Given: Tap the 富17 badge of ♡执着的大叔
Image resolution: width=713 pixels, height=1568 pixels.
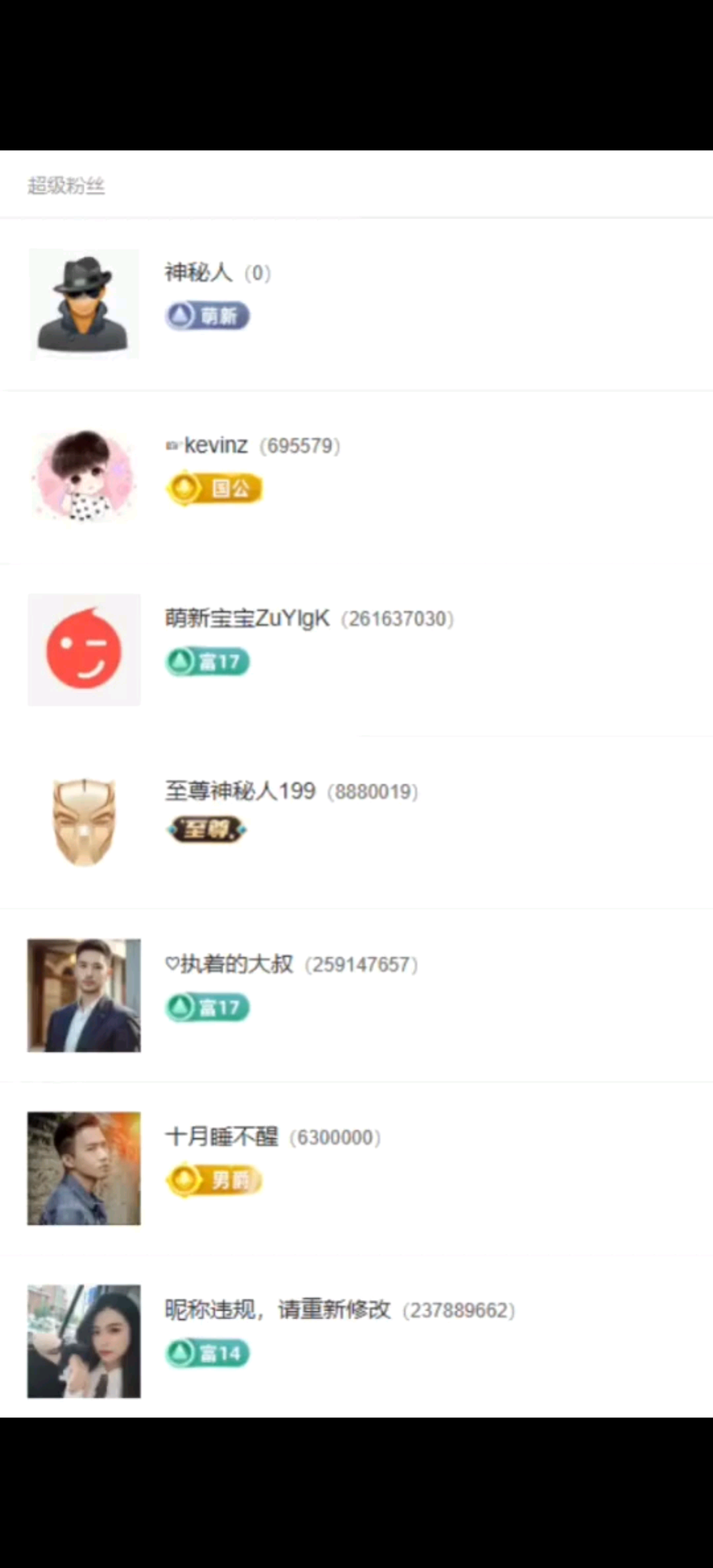Looking at the screenshot, I should click(207, 1007).
